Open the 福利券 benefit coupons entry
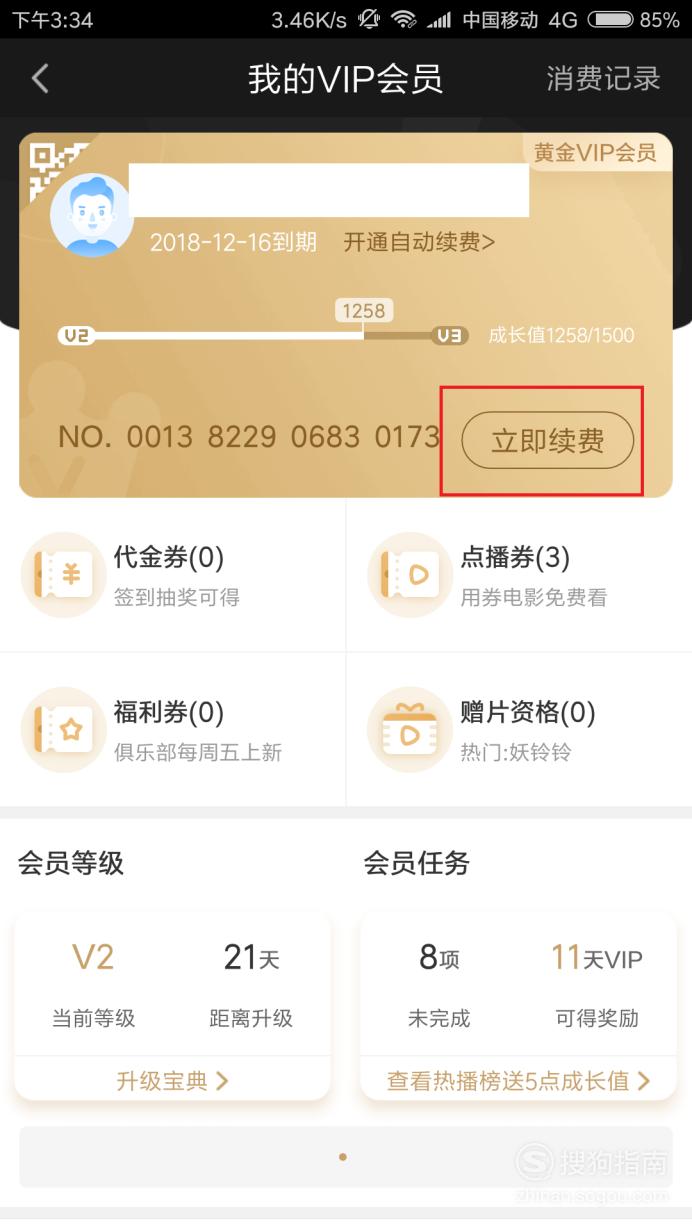This screenshot has width=692, height=1230. 173,729
